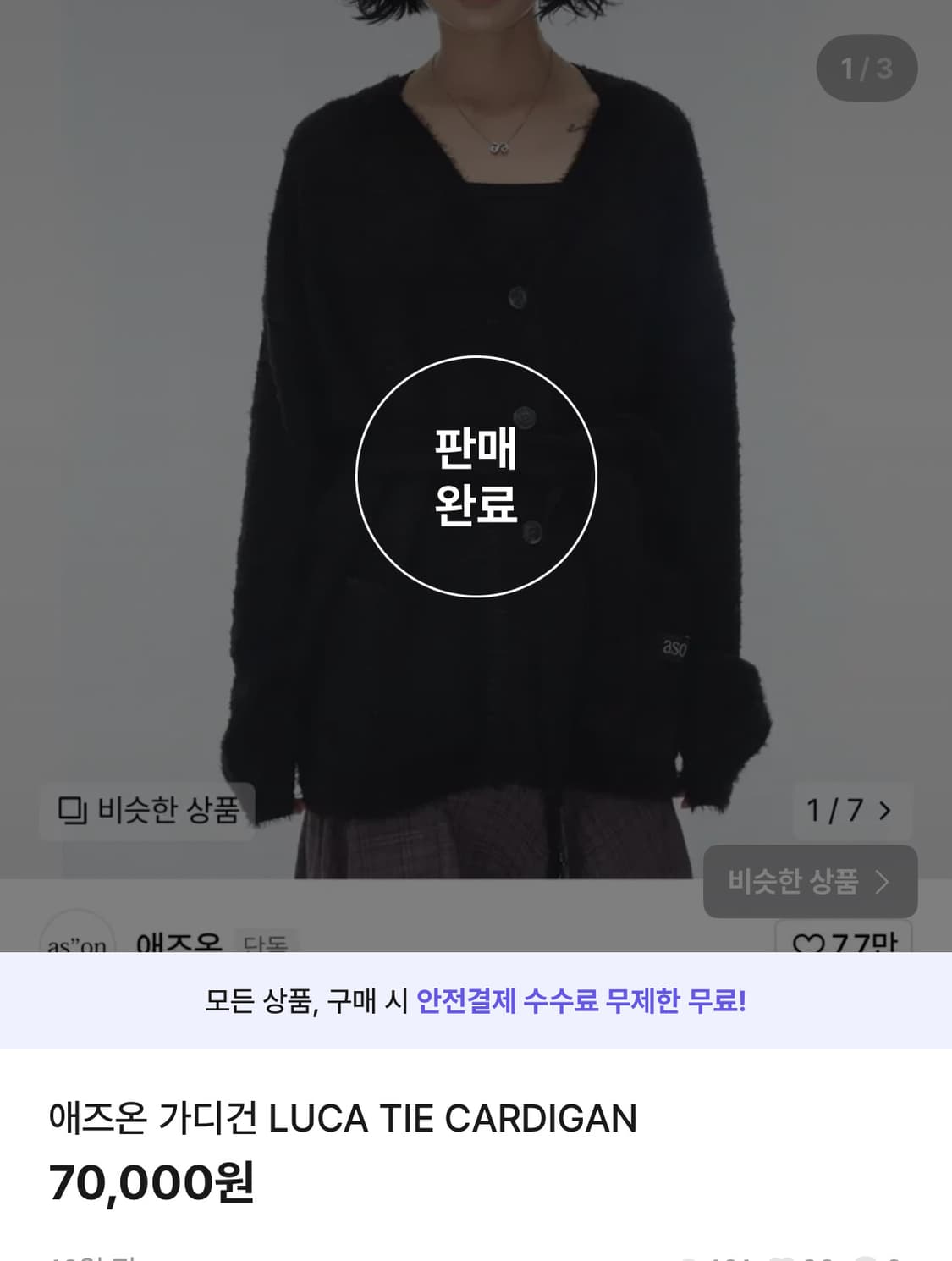The image size is (952, 1261).
Task: Open next recommendation with 1/7 arrow
Action: (x=887, y=811)
